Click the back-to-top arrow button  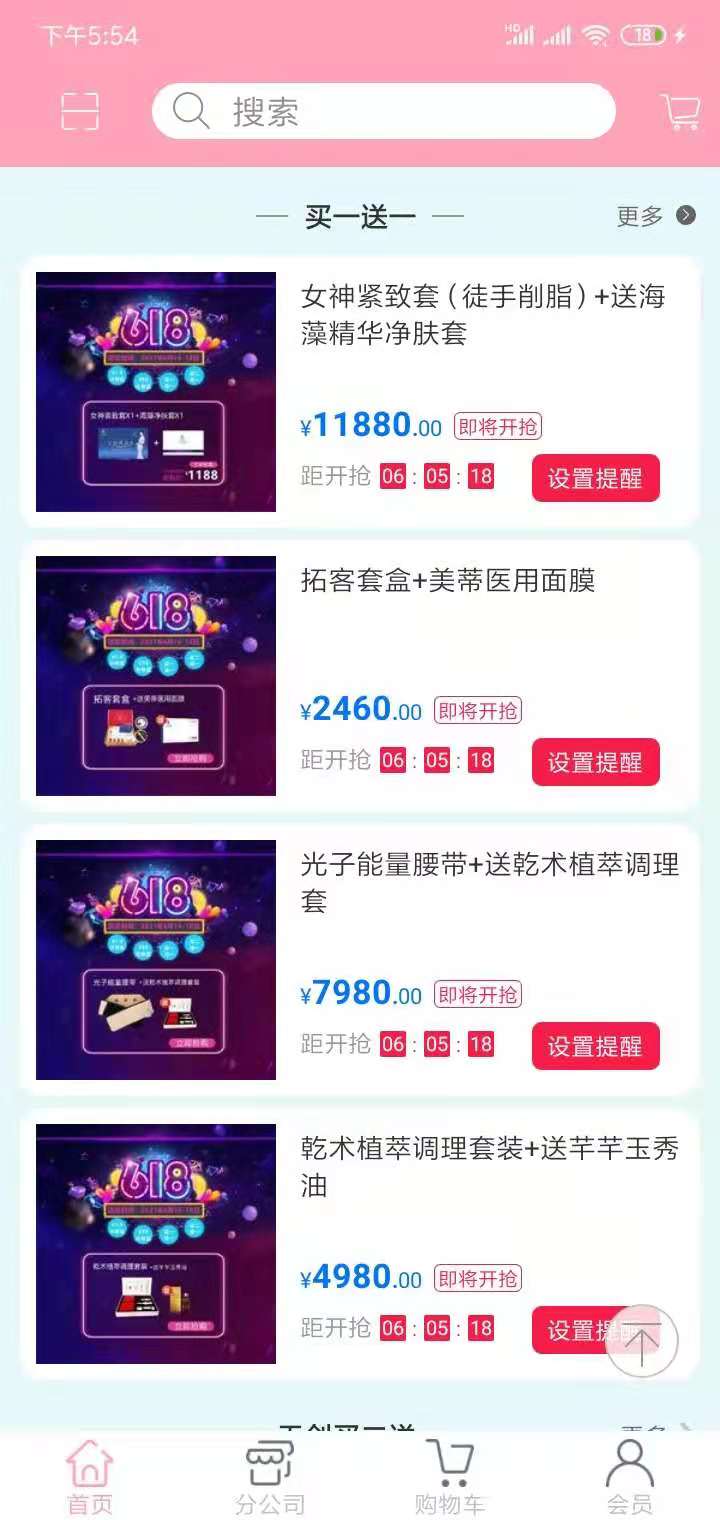click(x=642, y=1342)
